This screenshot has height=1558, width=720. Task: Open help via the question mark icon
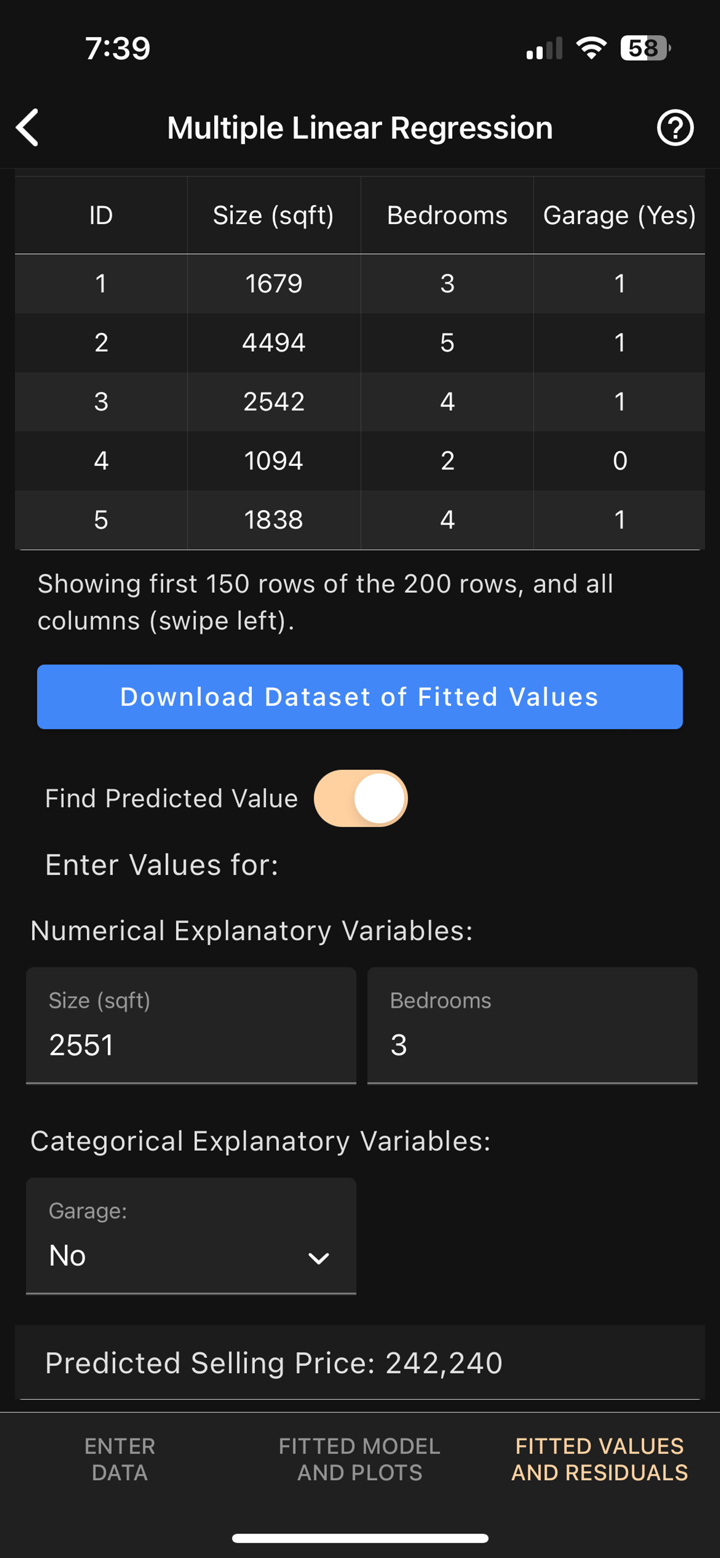[x=675, y=127]
